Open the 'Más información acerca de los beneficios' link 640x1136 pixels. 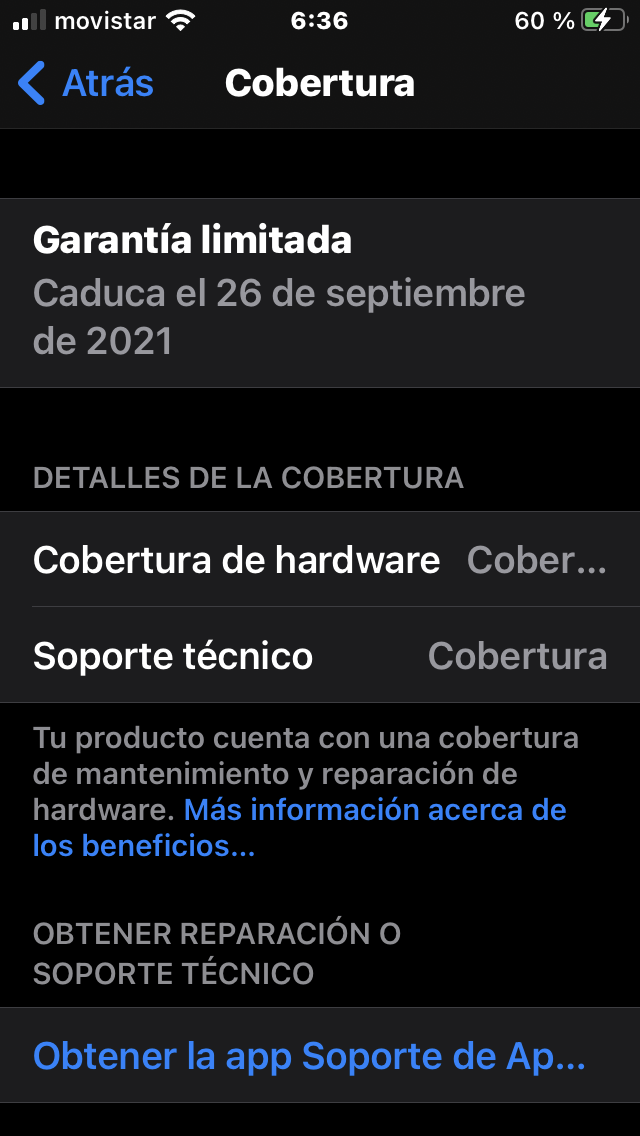[374, 809]
